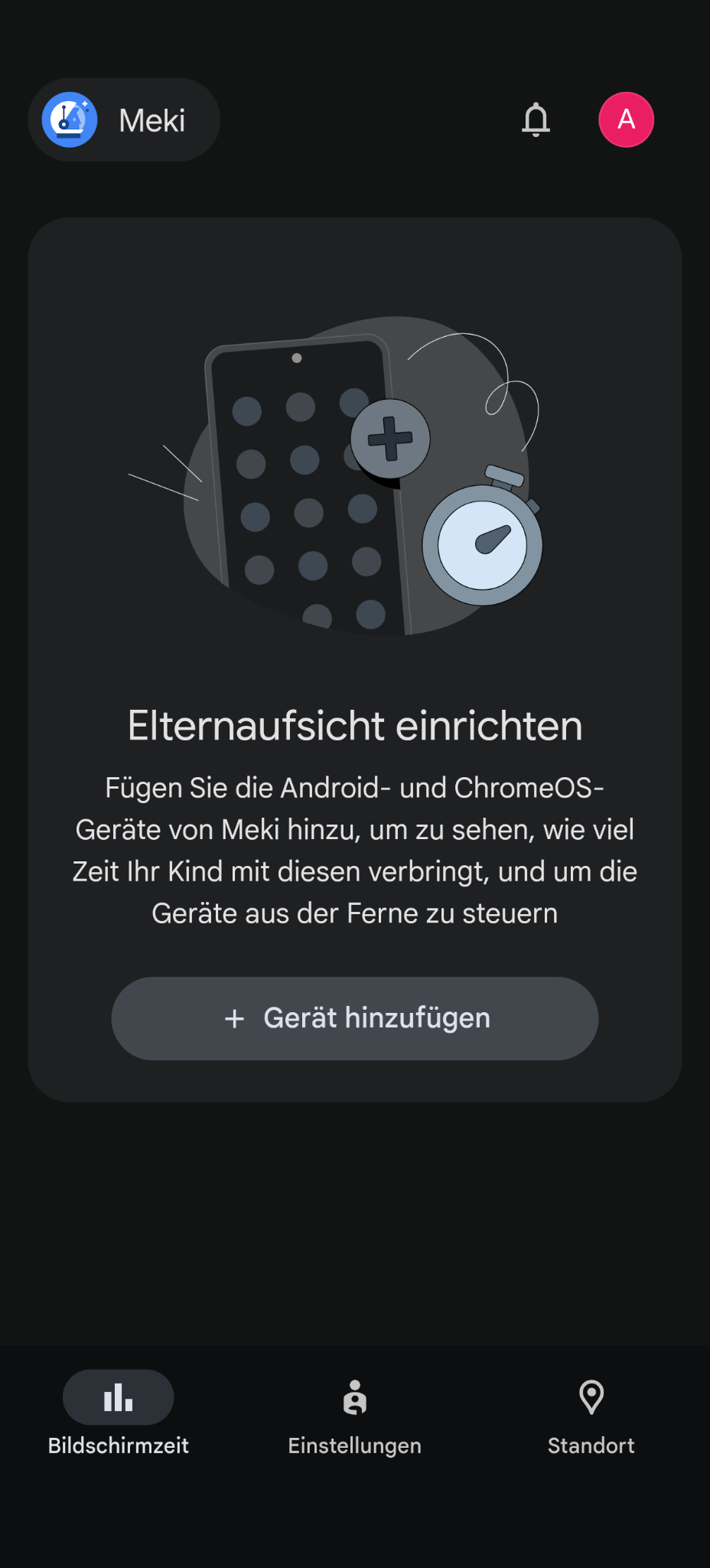Open the notifications bell
The height and width of the screenshot is (1568, 710).
click(536, 119)
